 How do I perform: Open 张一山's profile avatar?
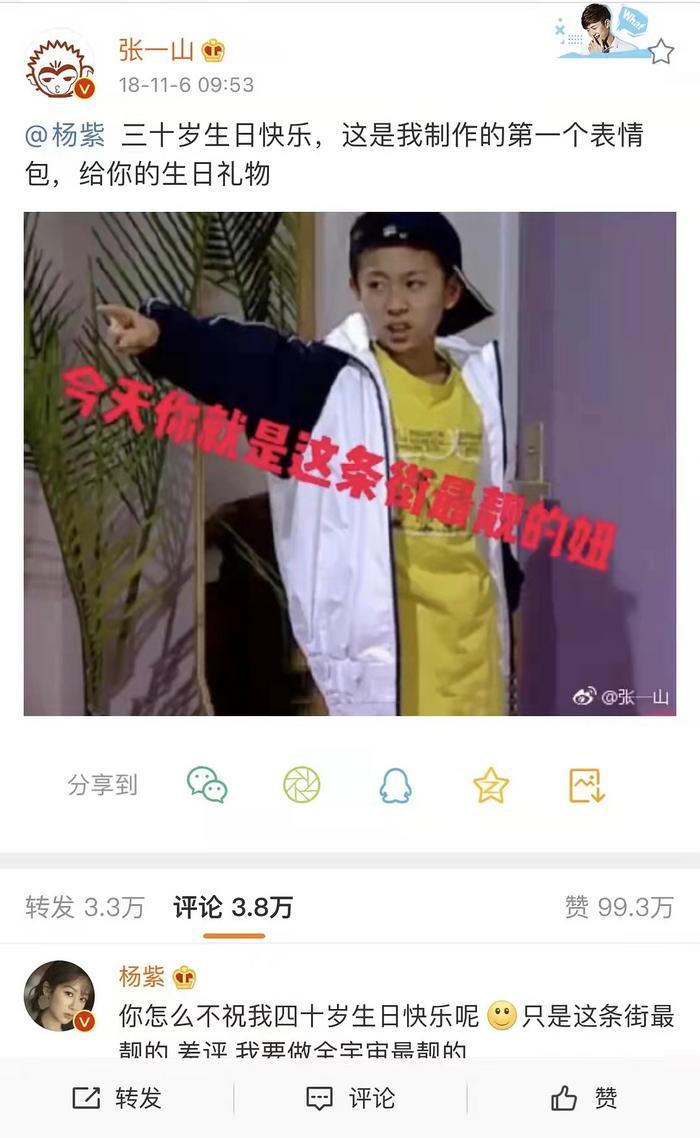60,67
